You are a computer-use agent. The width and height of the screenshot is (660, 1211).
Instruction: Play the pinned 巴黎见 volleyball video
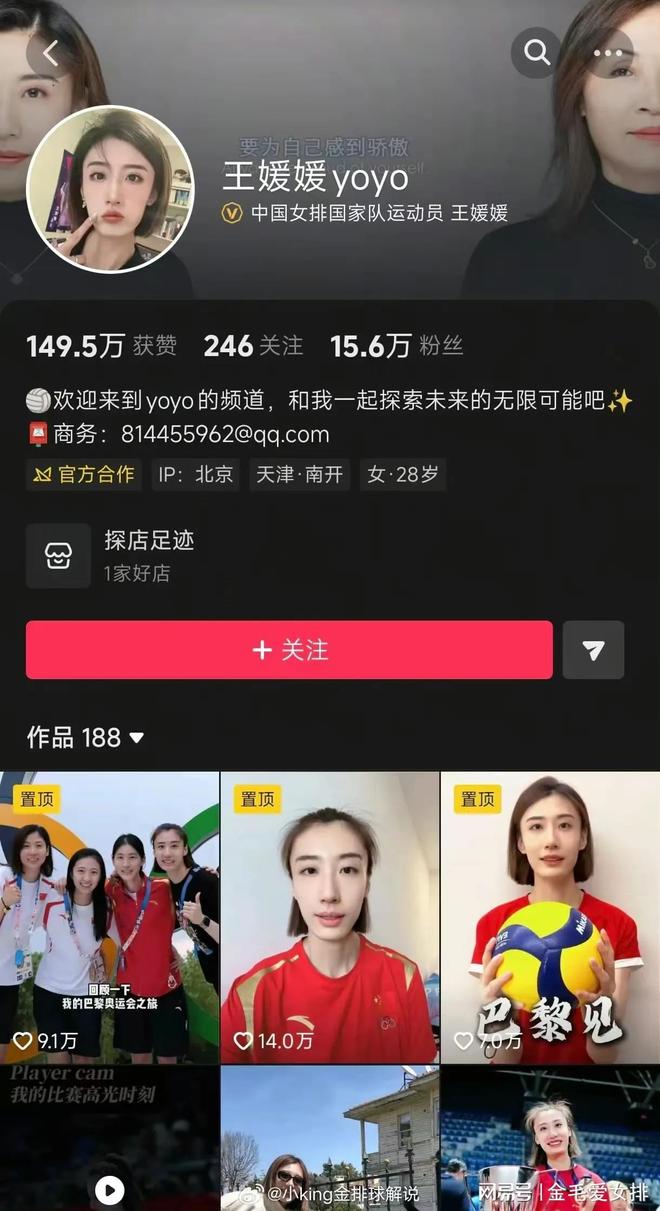tap(550, 917)
